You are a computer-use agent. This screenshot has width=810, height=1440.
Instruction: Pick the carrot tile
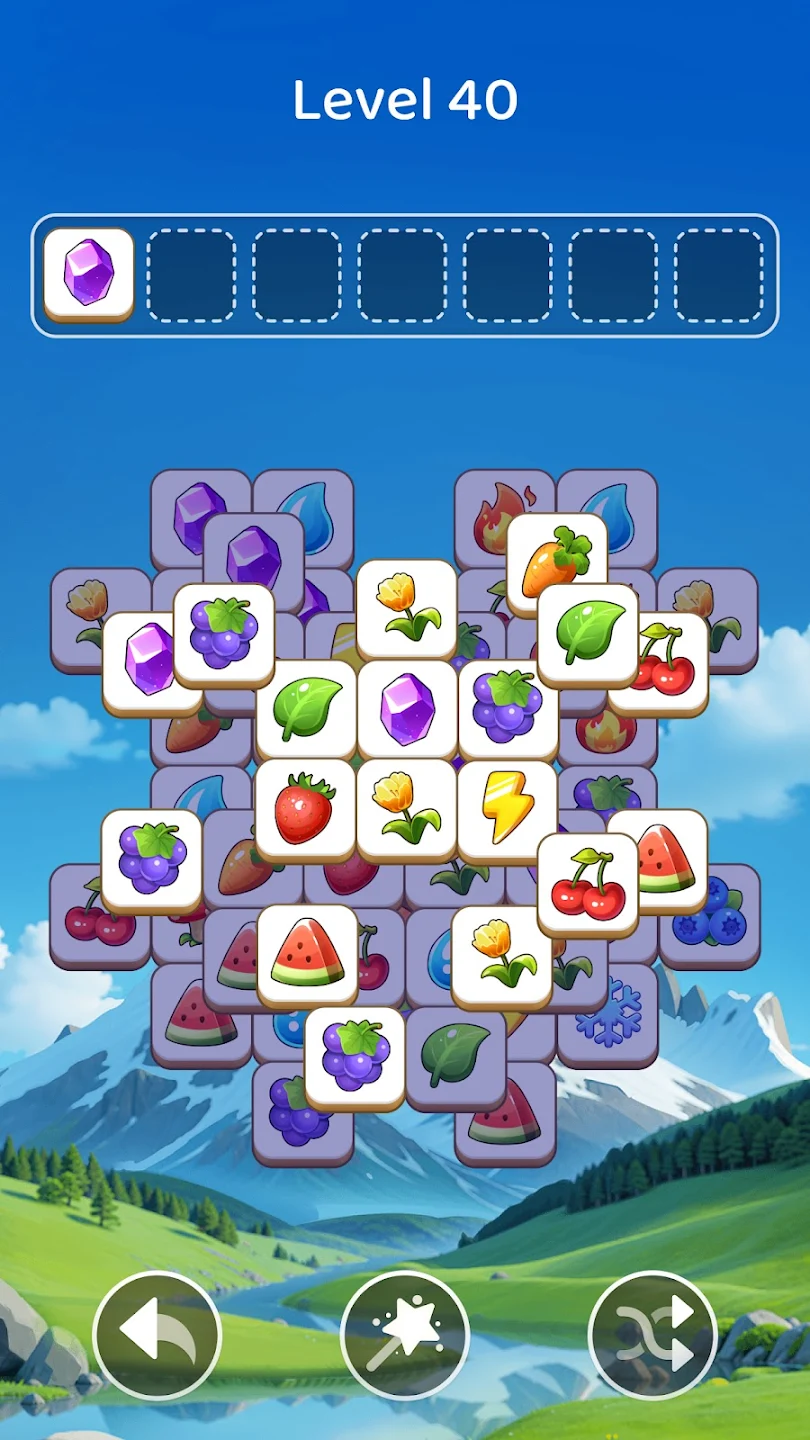point(556,562)
